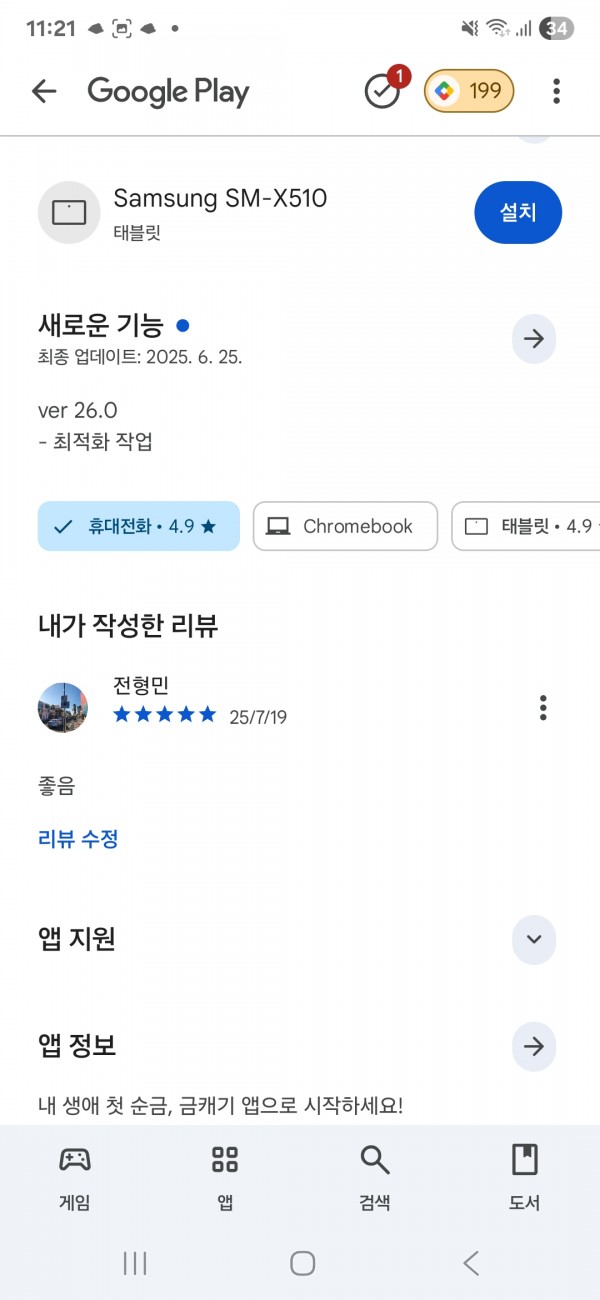Image resolution: width=600 pixels, height=1300 pixels.
Task: Expand the 앱 지원 section
Action: click(534, 939)
